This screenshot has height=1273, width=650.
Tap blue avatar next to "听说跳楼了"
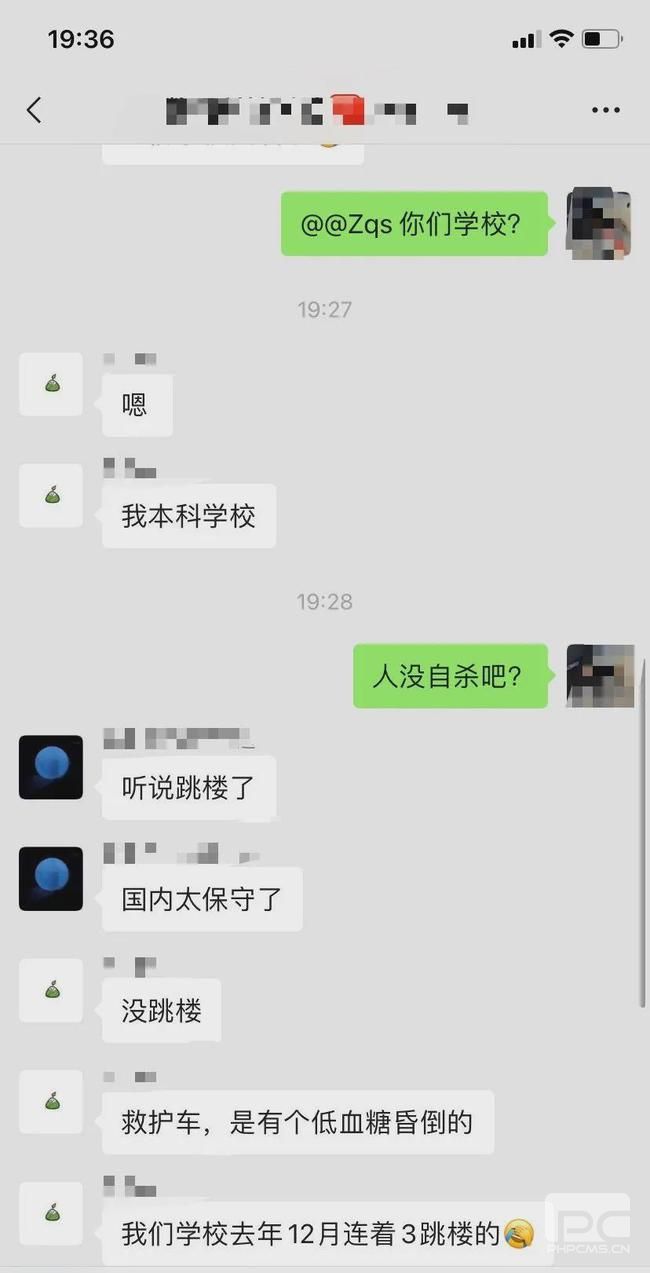(x=51, y=767)
